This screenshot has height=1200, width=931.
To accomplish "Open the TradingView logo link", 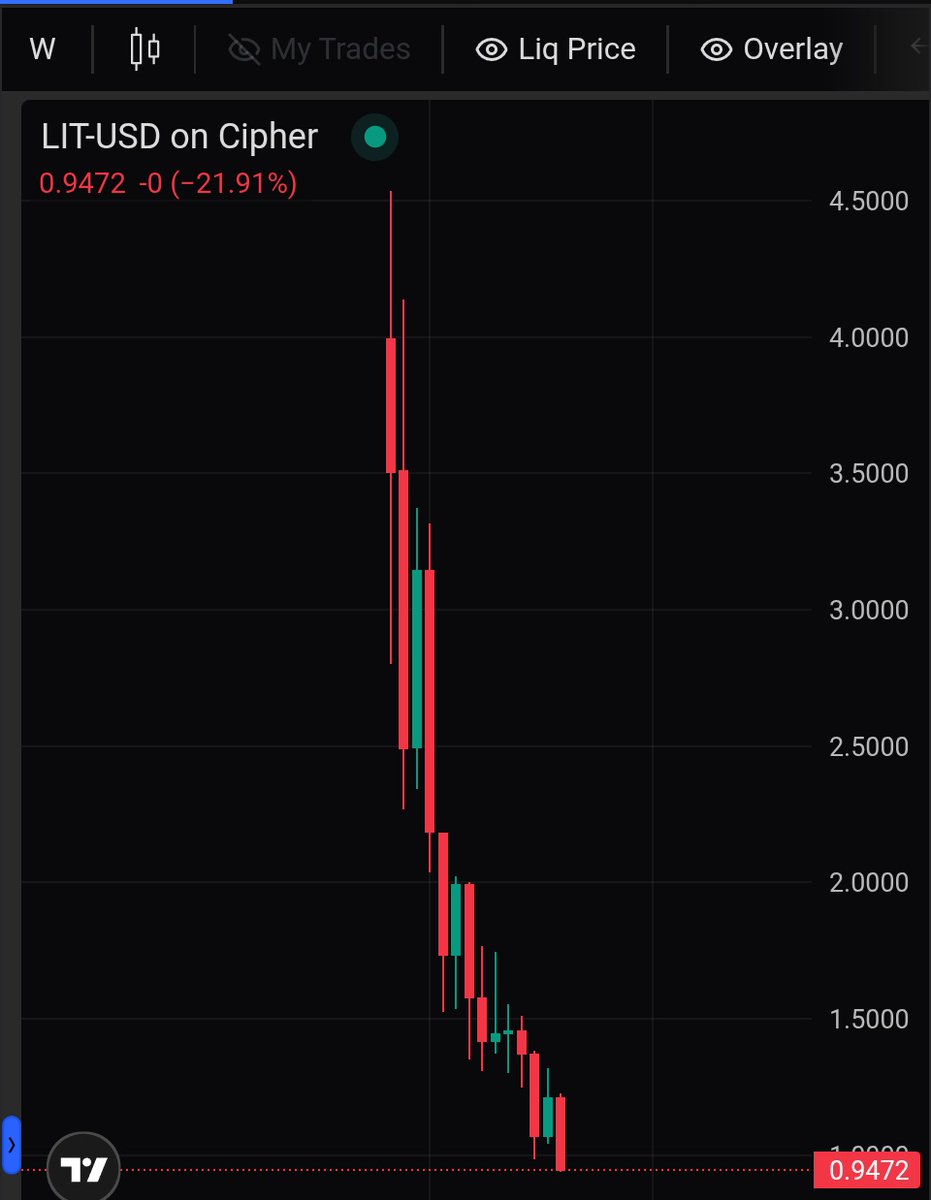I will point(83,1168).
